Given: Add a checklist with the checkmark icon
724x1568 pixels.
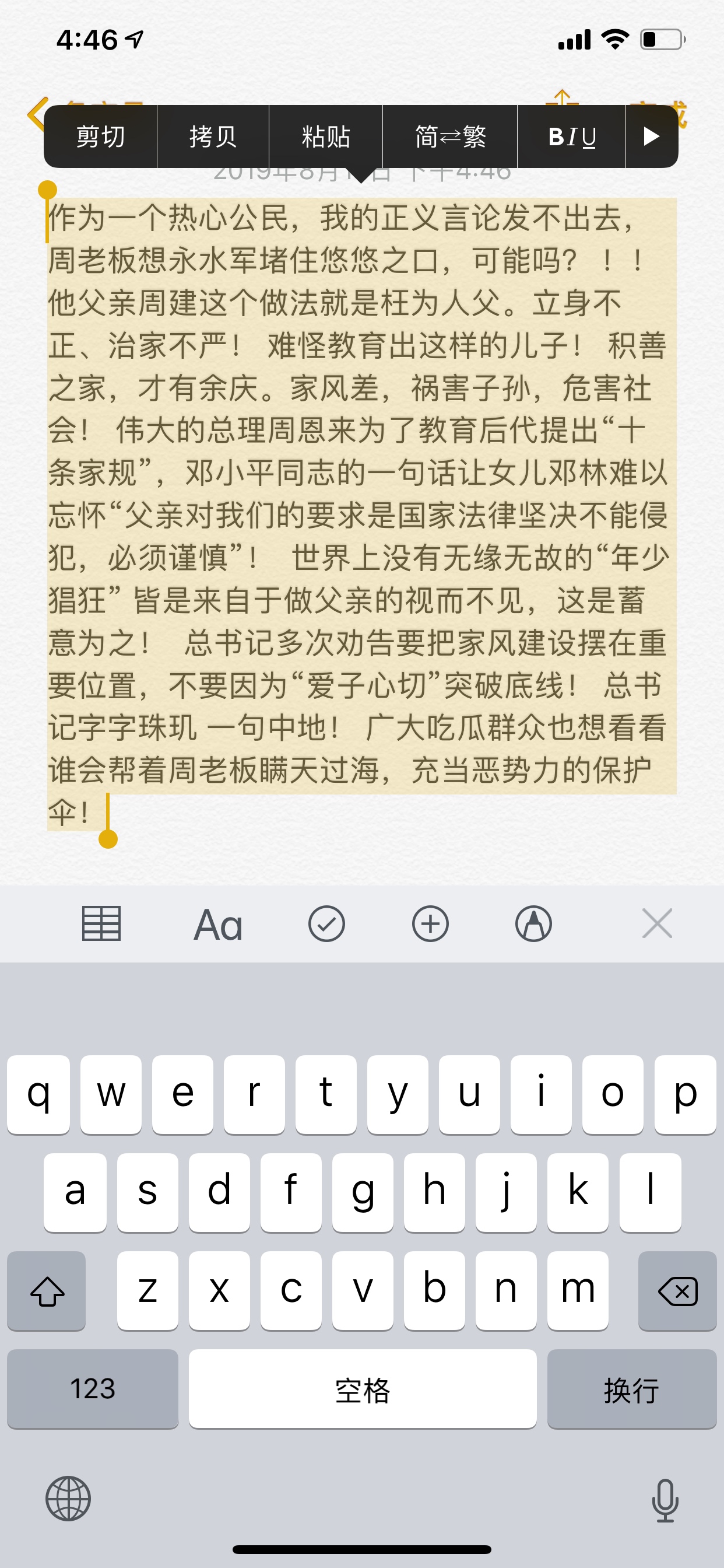Looking at the screenshot, I should 326,924.
